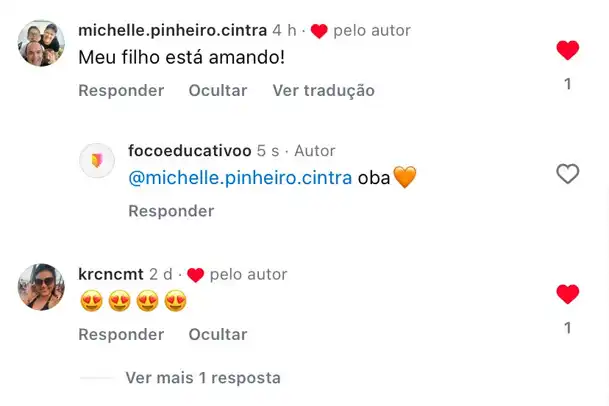The image size is (609, 406).
Task: Unlike michelle.pinheiro.cintra's comment
Action: 567,50
